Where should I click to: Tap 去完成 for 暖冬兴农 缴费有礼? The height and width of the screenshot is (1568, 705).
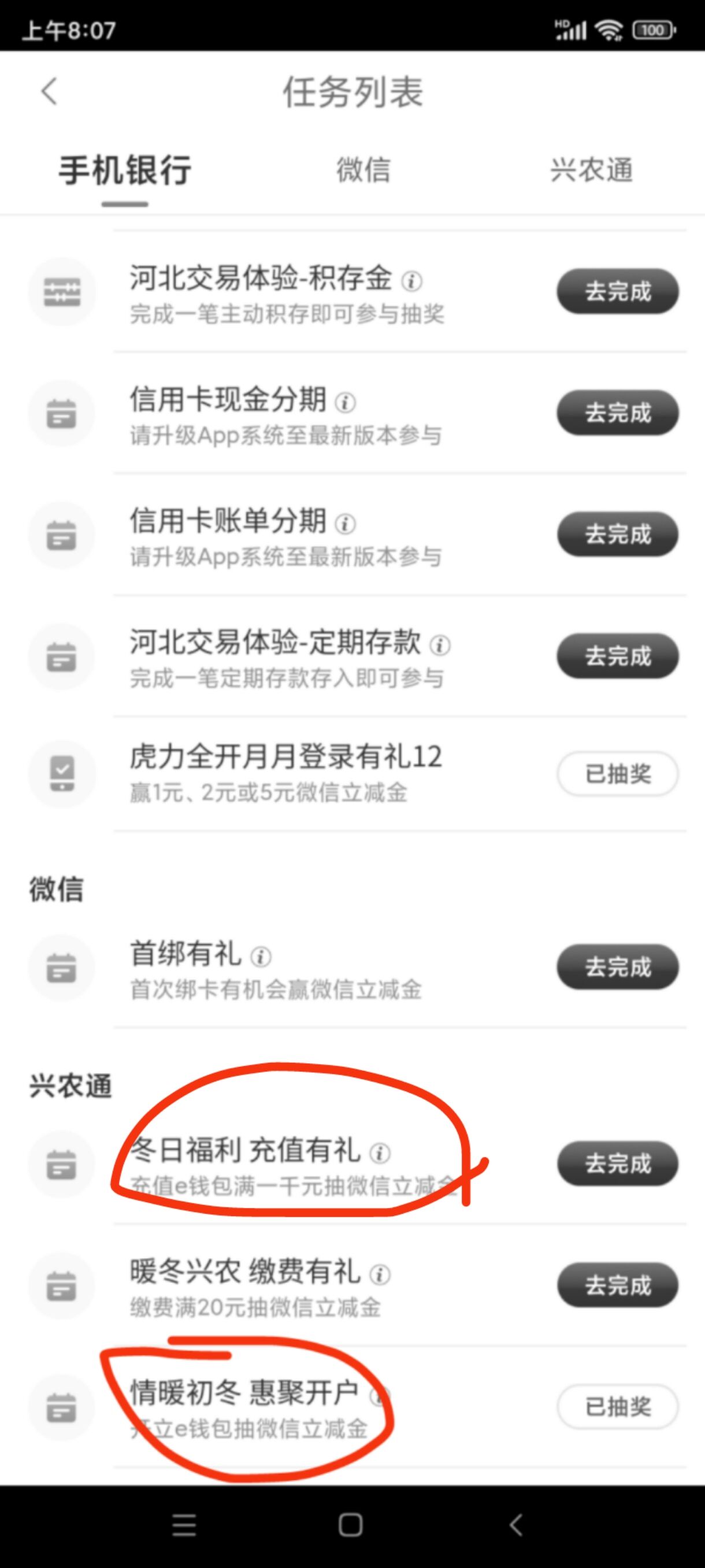[617, 1285]
